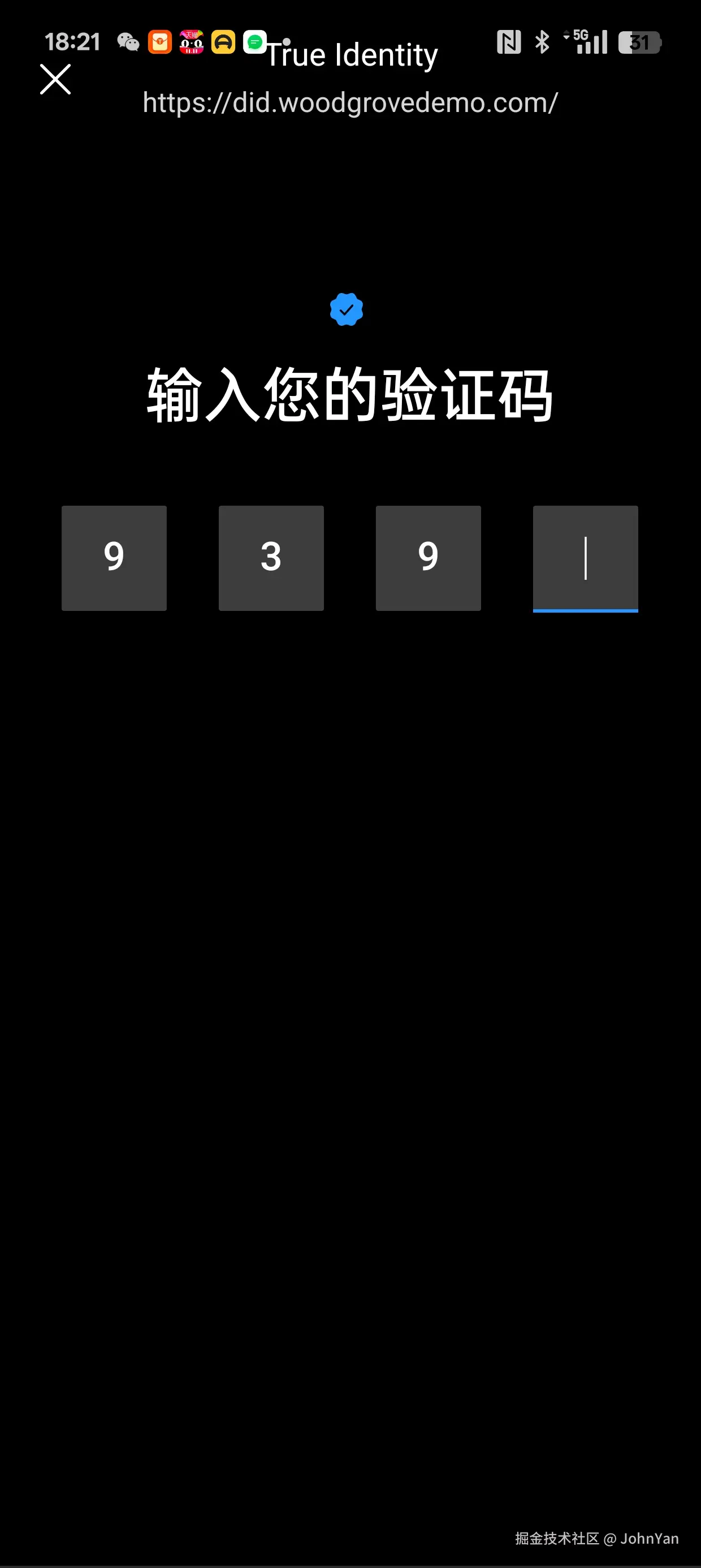The width and height of the screenshot is (701, 1568).
Task: Close the True Identity web view
Action: (x=55, y=79)
